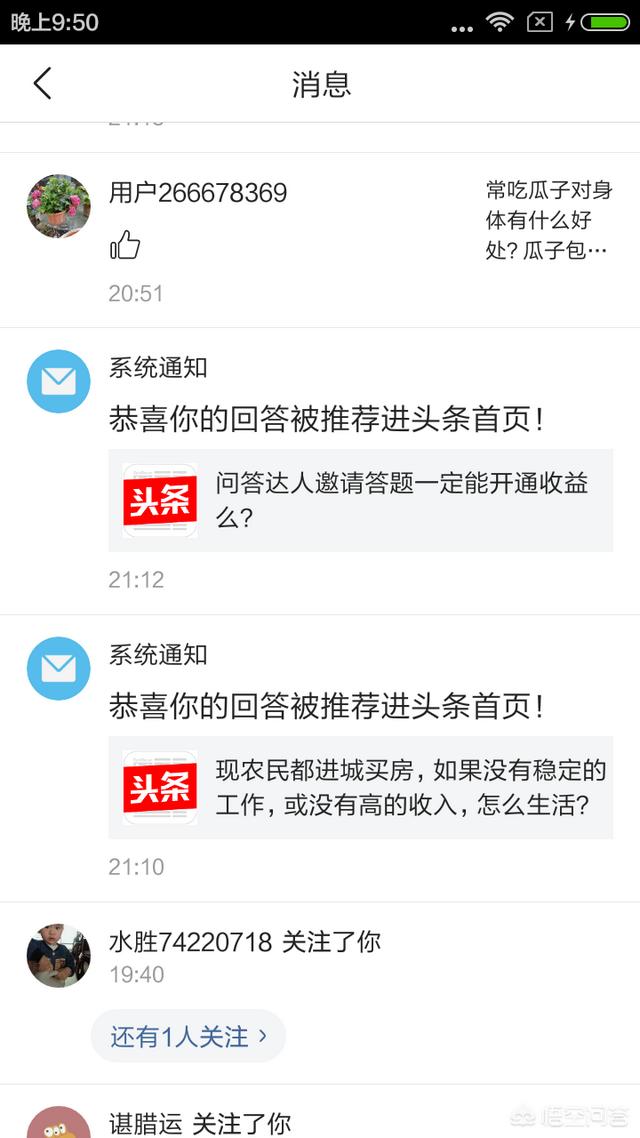Screen dimensions: 640x1138
Task: Open 谌腊运's follow notification
Action: tap(200, 1124)
